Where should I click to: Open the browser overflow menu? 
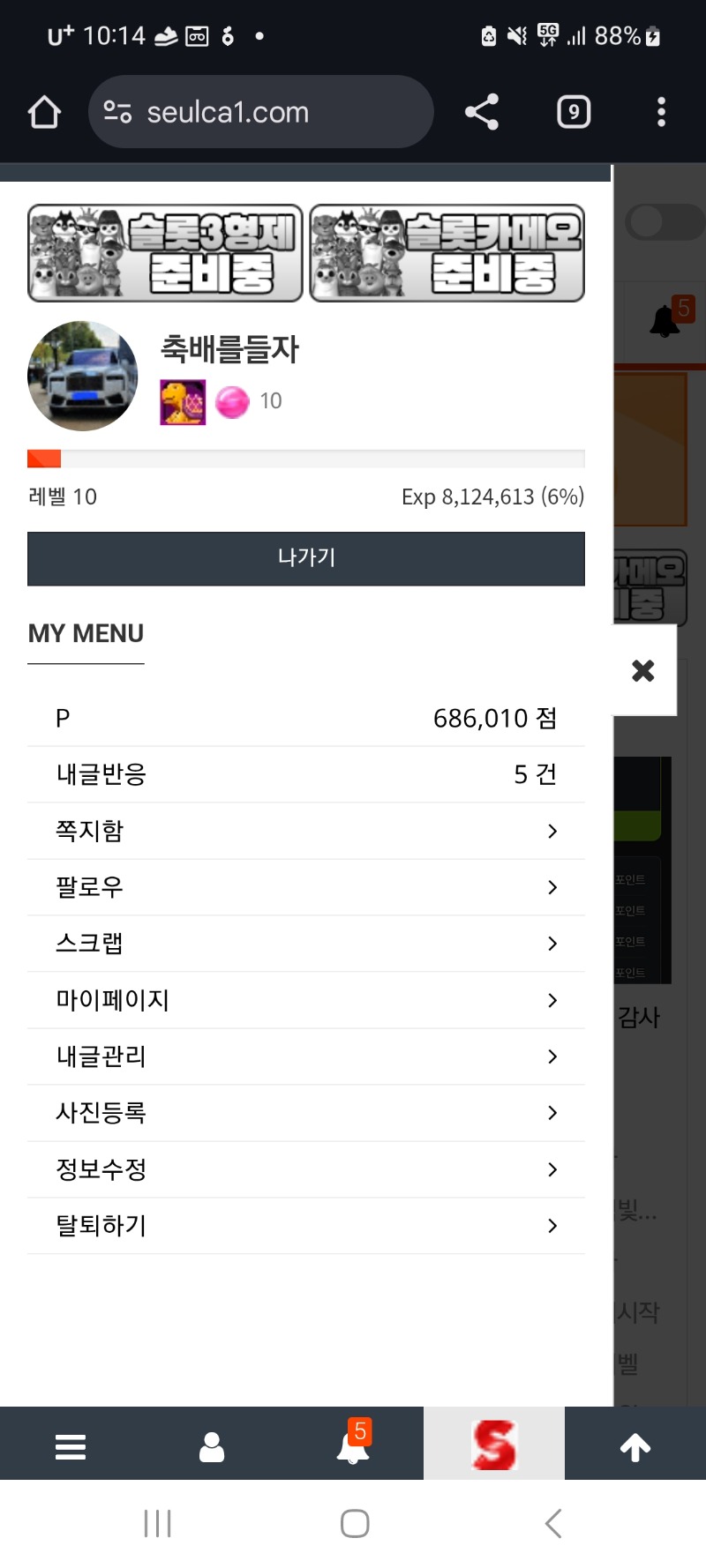tap(661, 113)
